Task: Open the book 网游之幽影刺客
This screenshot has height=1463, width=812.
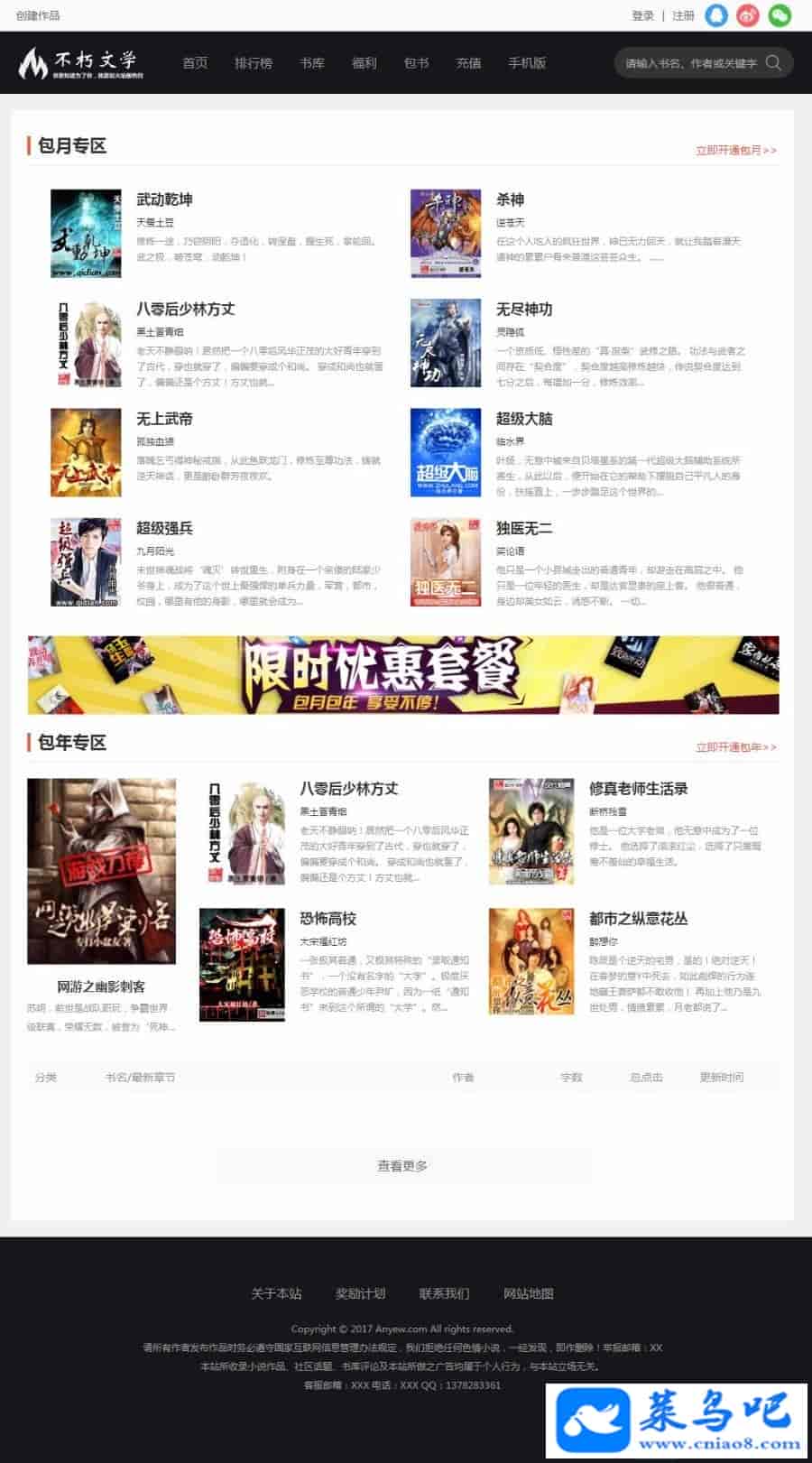Action: (101, 986)
